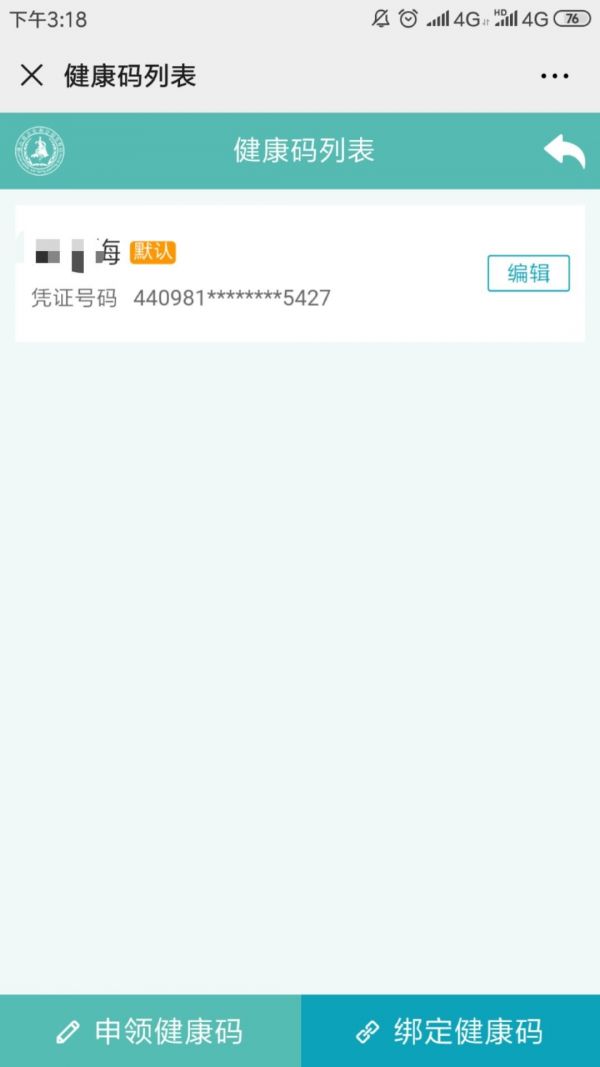The height and width of the screenshot is (1067, 600).
Task: Tap the 编辑 button on the card
Action: [528, 273]
